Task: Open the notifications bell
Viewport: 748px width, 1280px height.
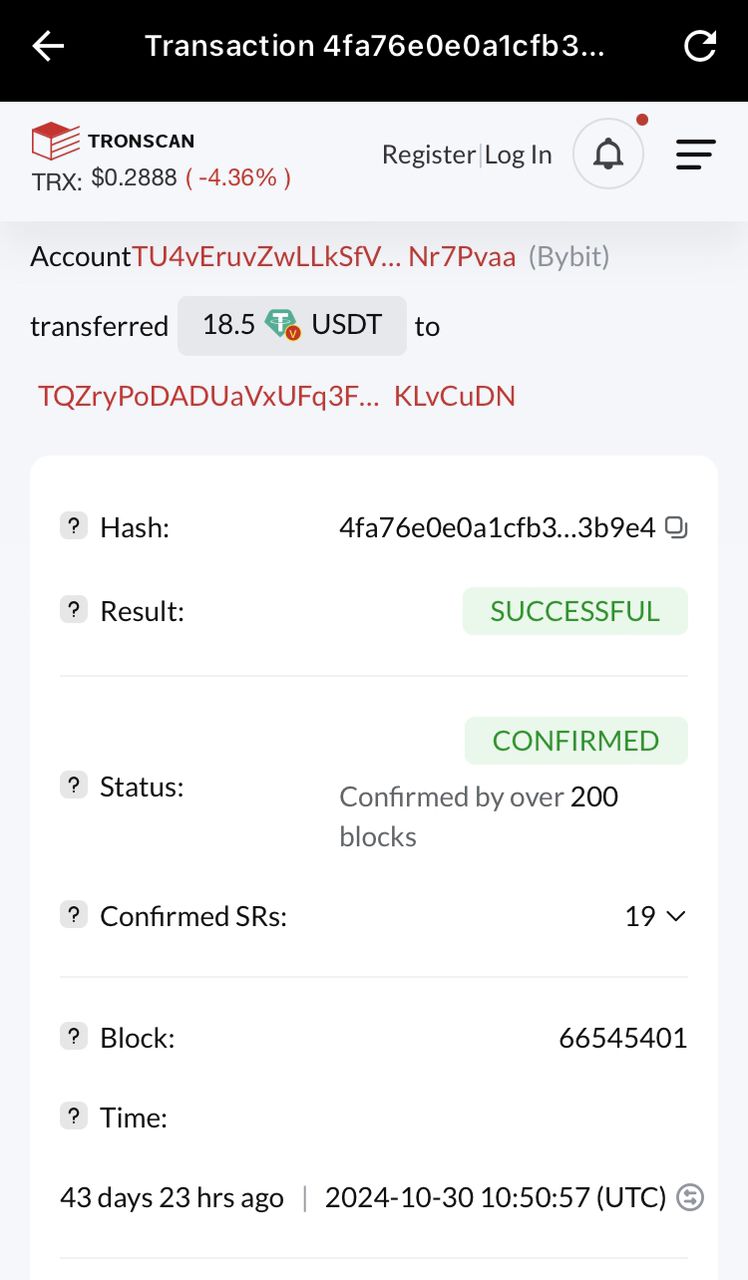Action: (608, 154)
